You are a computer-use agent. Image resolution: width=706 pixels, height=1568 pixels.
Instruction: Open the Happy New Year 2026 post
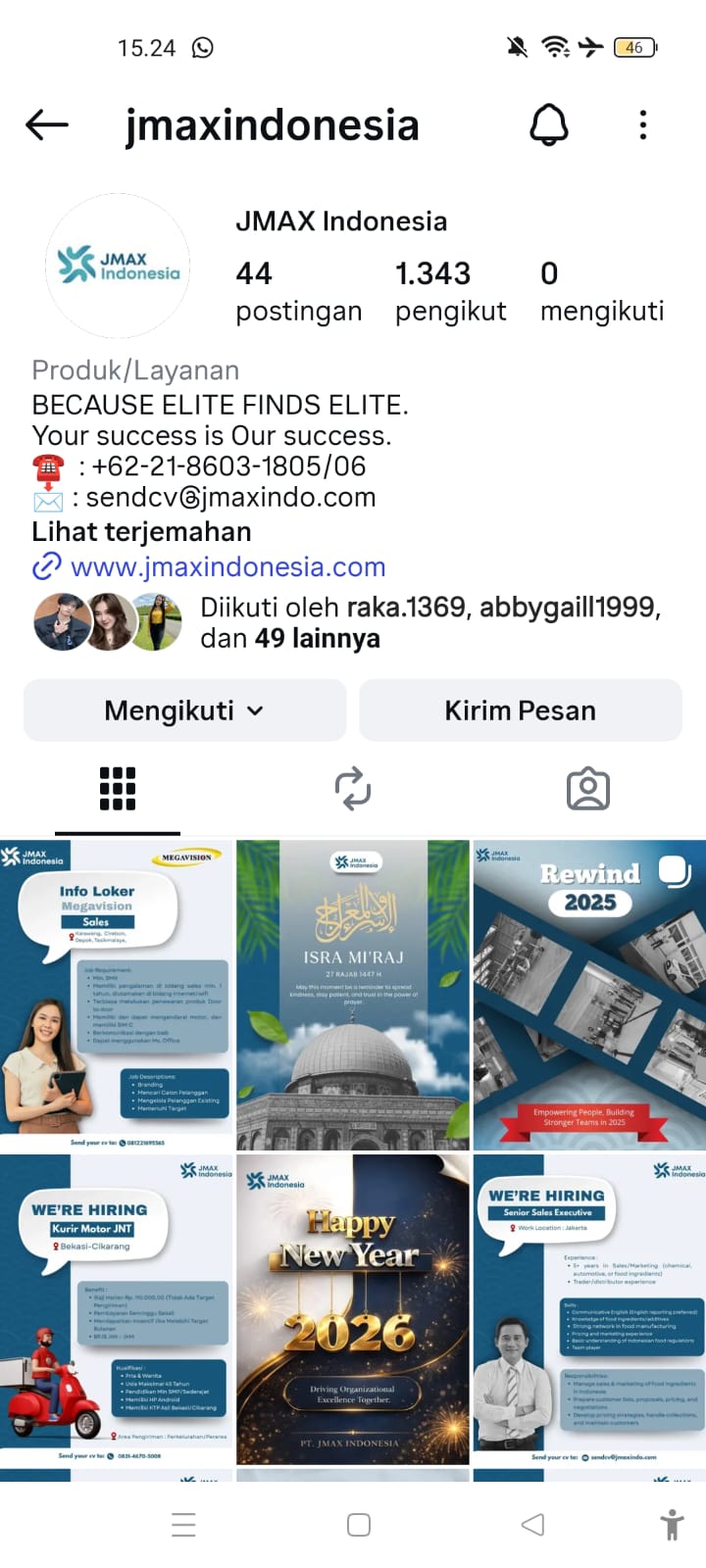[353, 1309]
